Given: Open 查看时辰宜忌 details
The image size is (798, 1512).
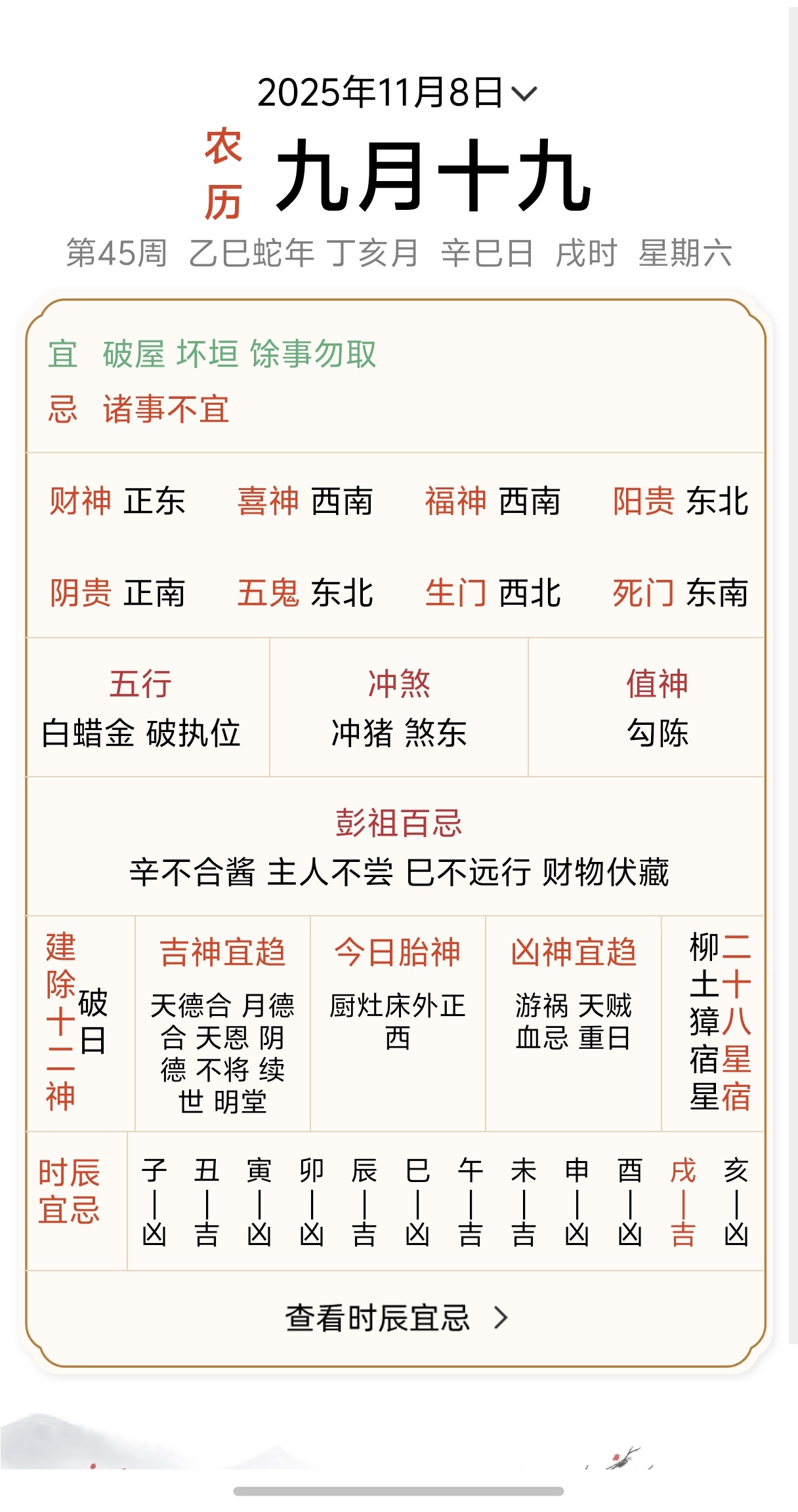Looking at the screenshot, I should click(396, 1317).
